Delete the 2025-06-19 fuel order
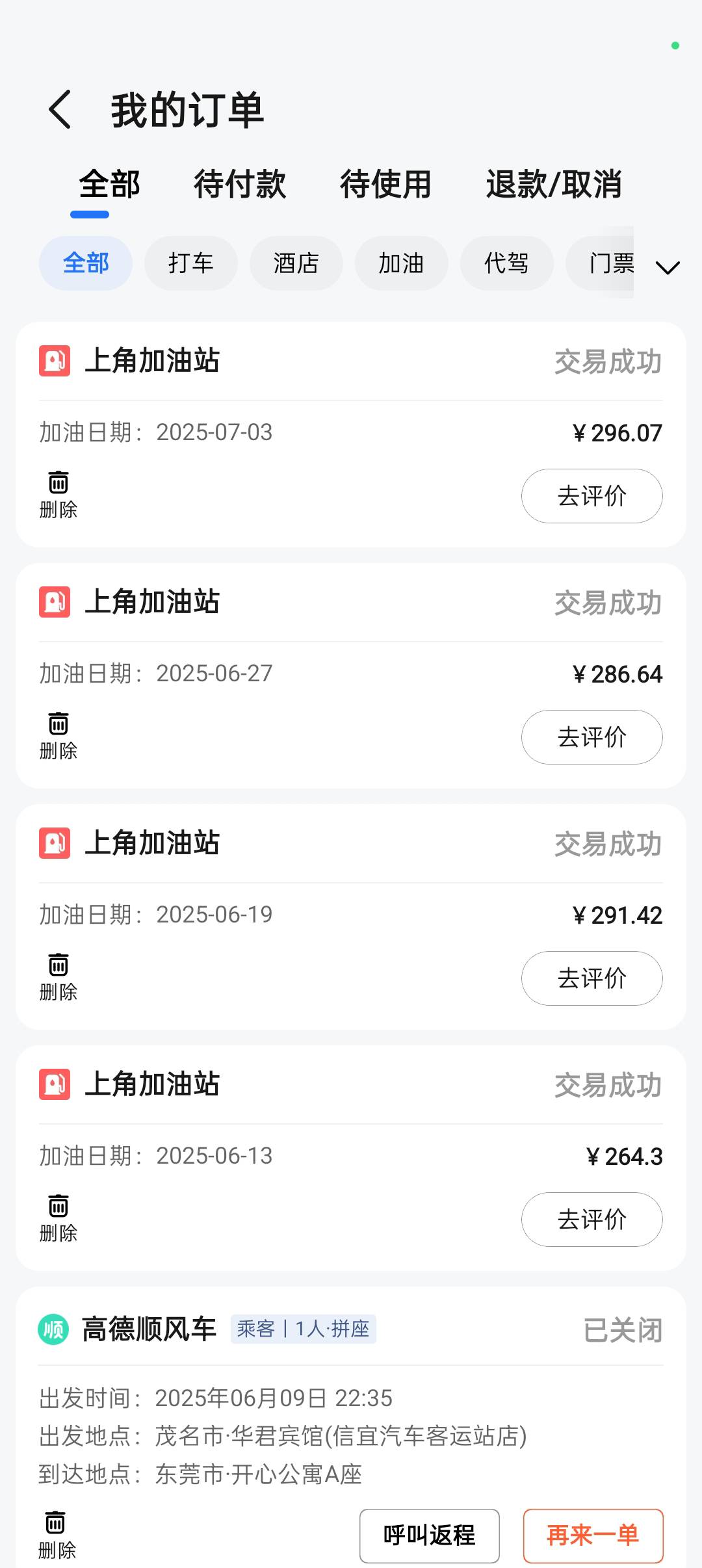The image size is (702, 1568). [x=58, y=977]
